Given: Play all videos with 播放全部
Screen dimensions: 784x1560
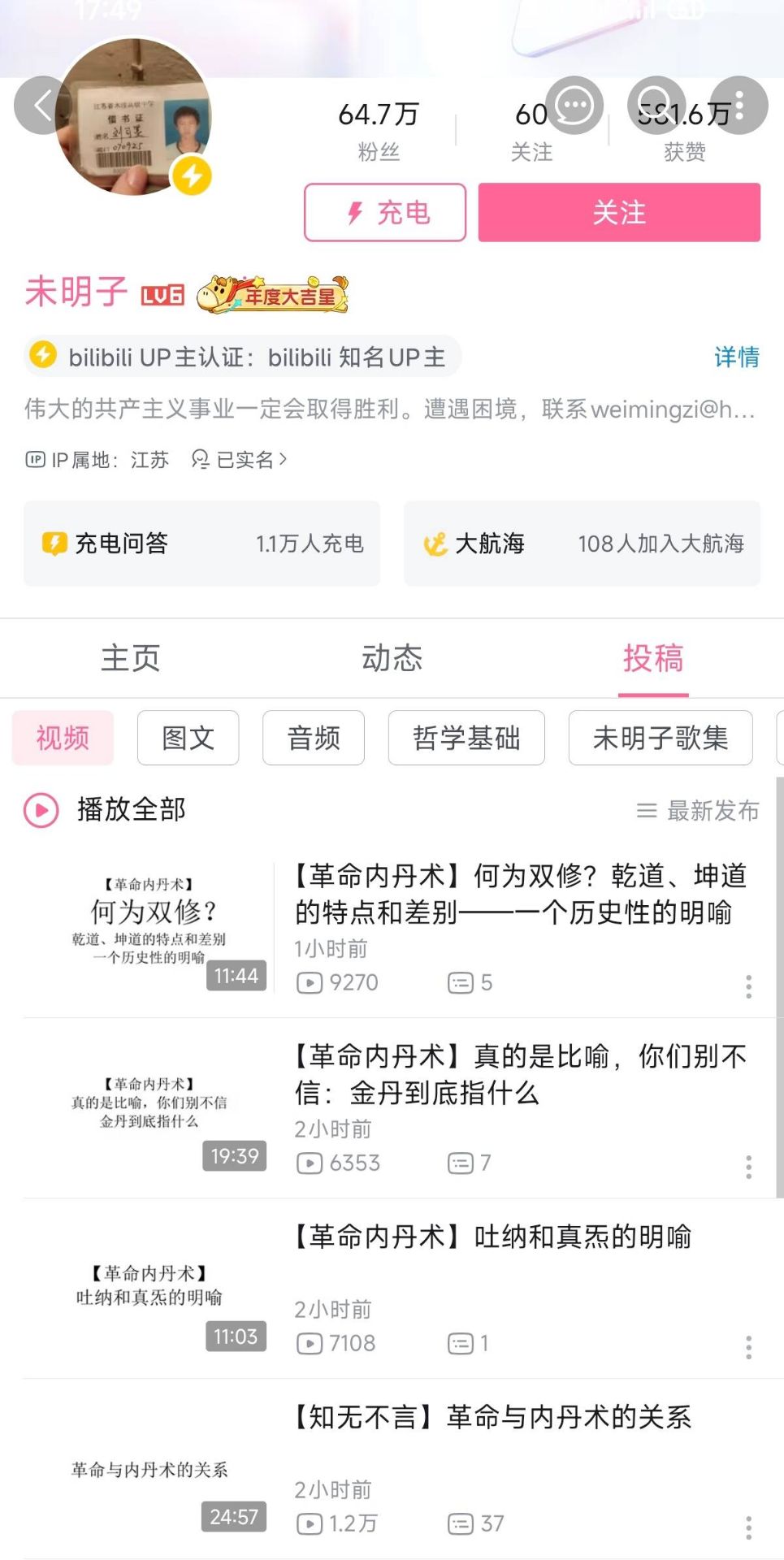Looking at the screenshot, I should 106,810.
